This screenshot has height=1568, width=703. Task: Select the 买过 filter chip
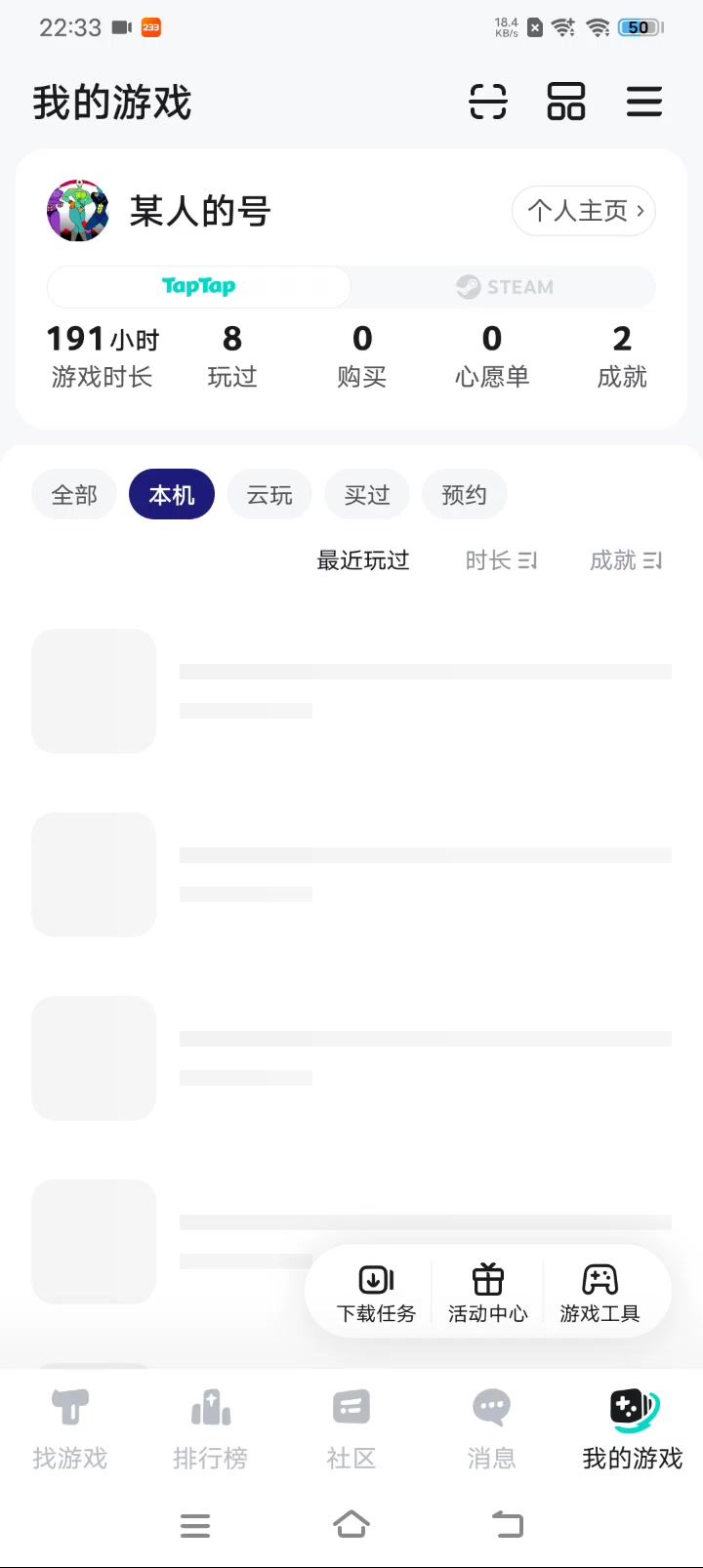367,495
